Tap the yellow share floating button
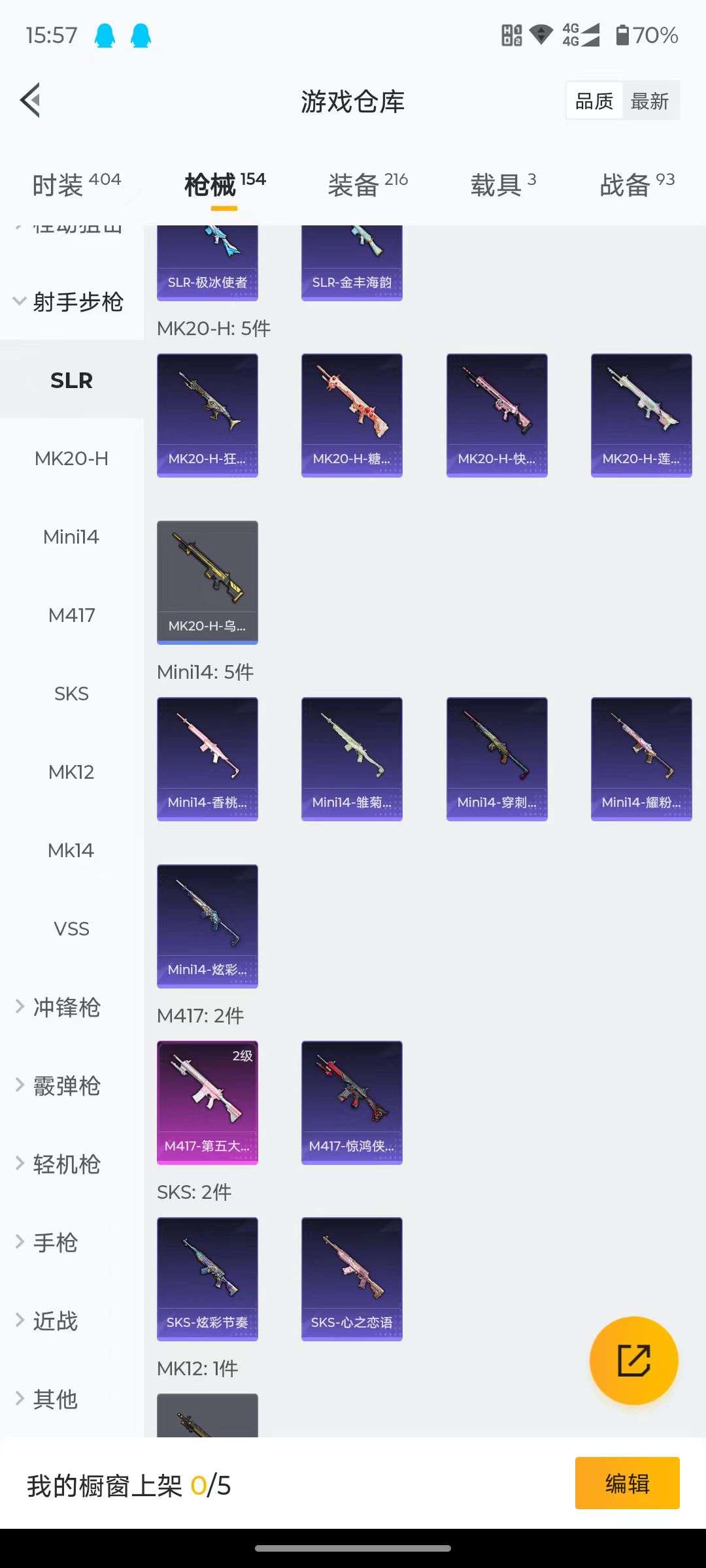Viewport: 706px width, 1568px height. pyautogui.click(x=633, y=1360)
